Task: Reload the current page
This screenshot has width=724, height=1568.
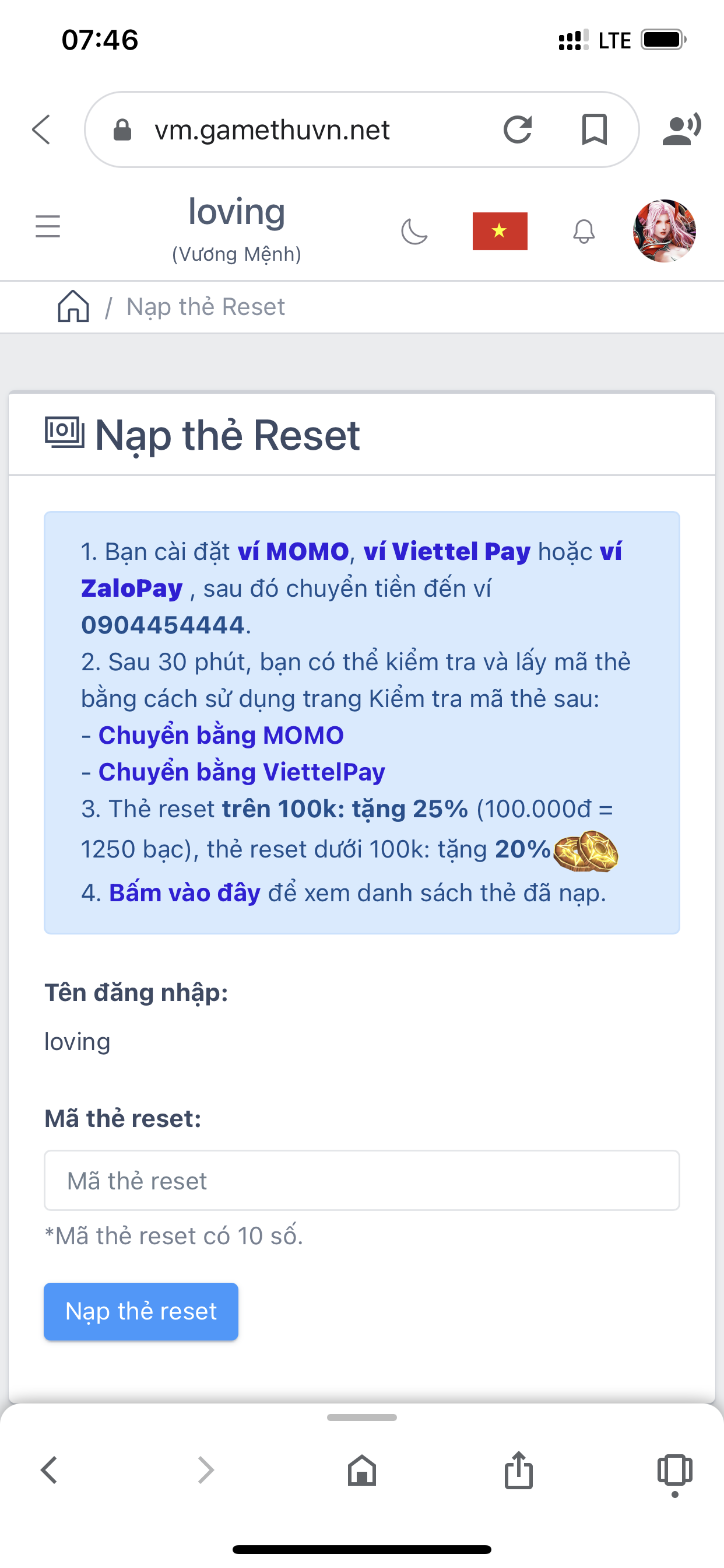Action: (517, 129)
